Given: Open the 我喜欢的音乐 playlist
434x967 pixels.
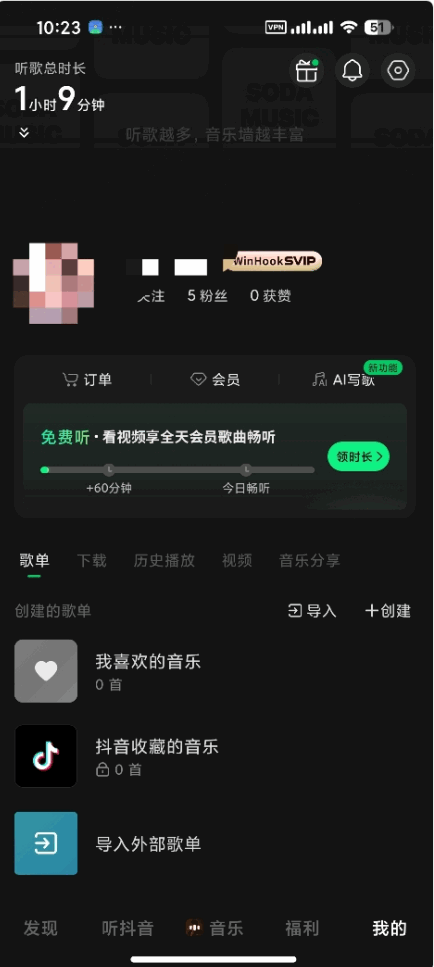Looking at the screenshot, I should 217,672.
